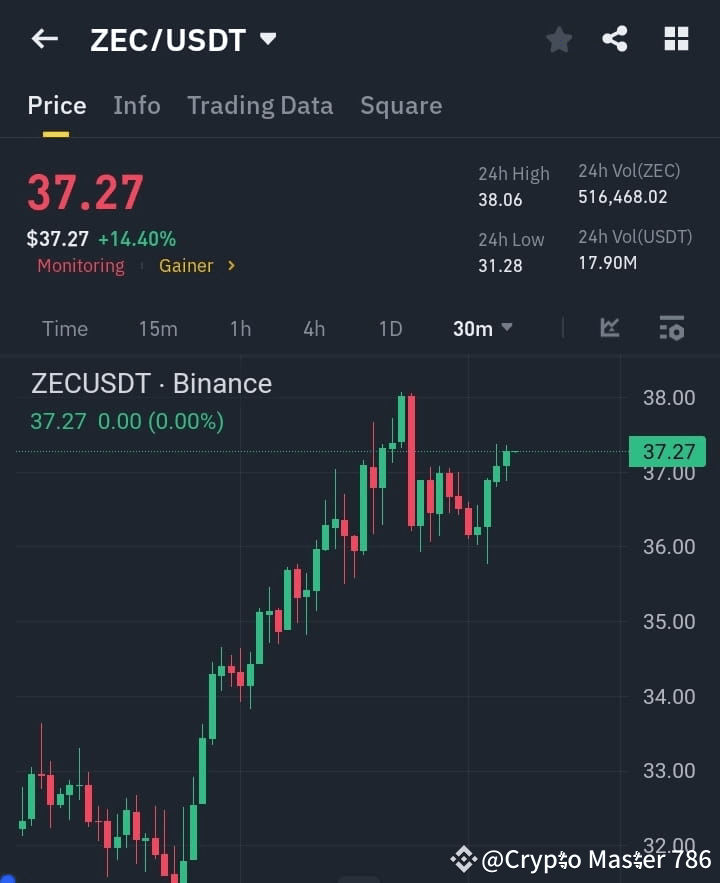Select the 15m timeframe

[158, 328]
